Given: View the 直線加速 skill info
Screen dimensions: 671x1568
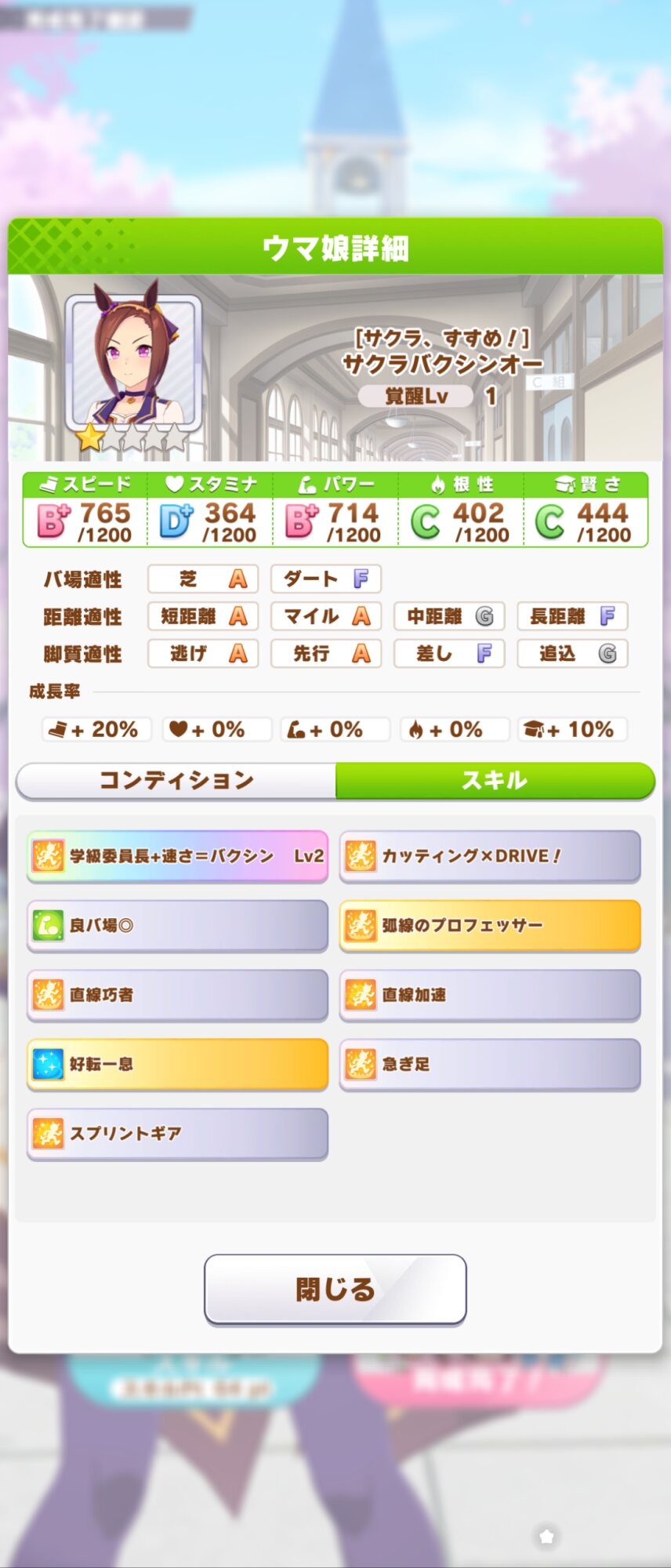Looking at the screenshot, I should 490,995.
